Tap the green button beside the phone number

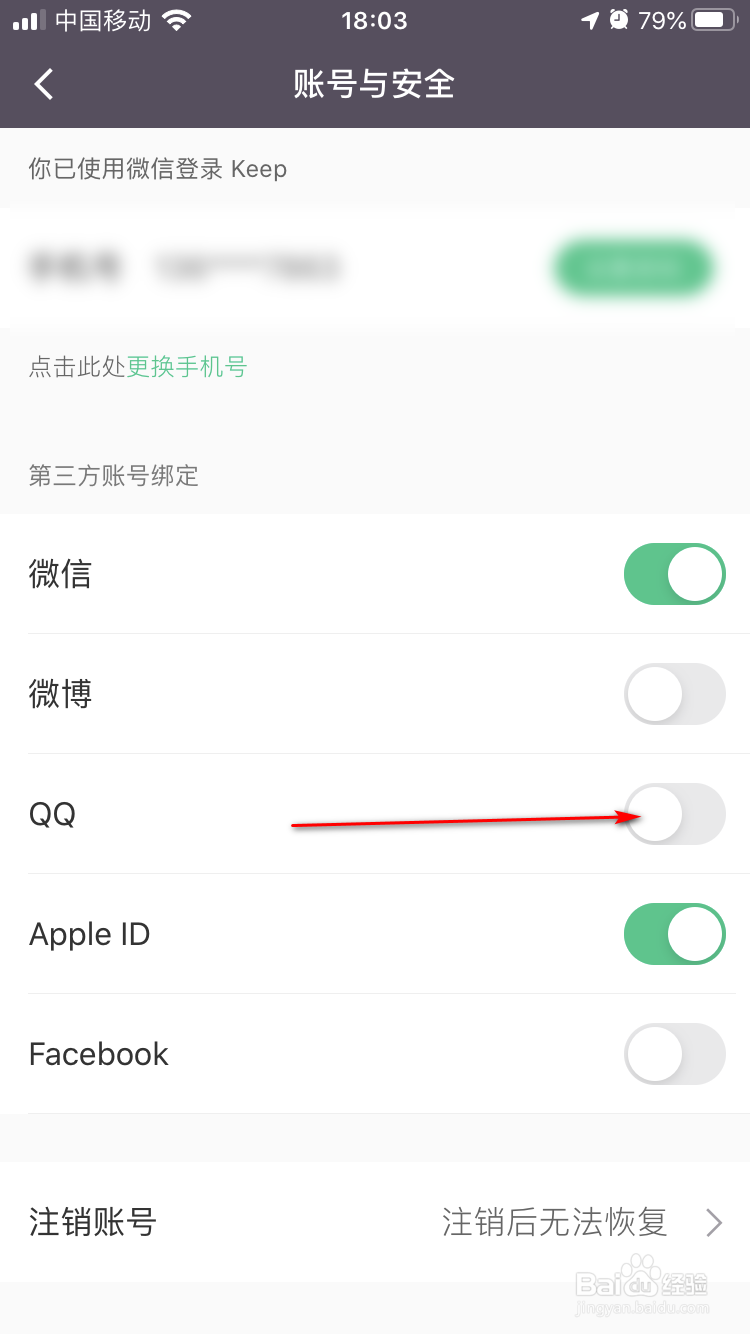[633, 267]
